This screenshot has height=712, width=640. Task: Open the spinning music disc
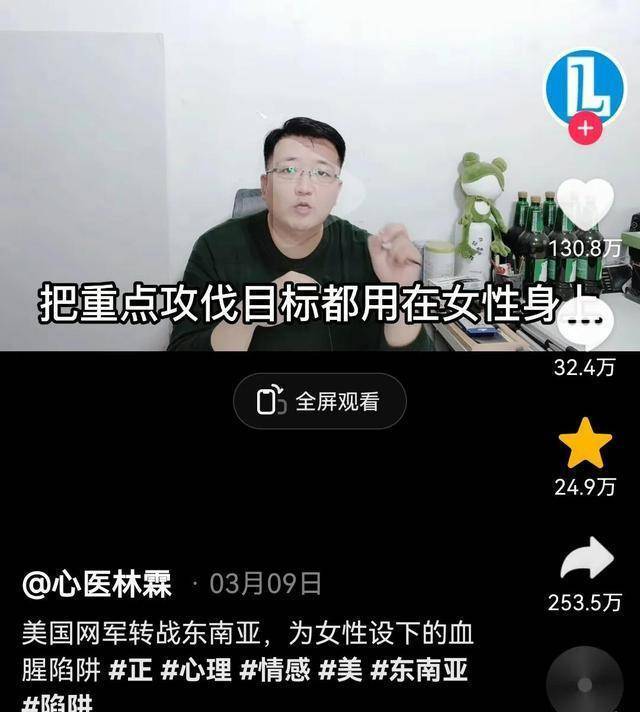click(585, 680)
